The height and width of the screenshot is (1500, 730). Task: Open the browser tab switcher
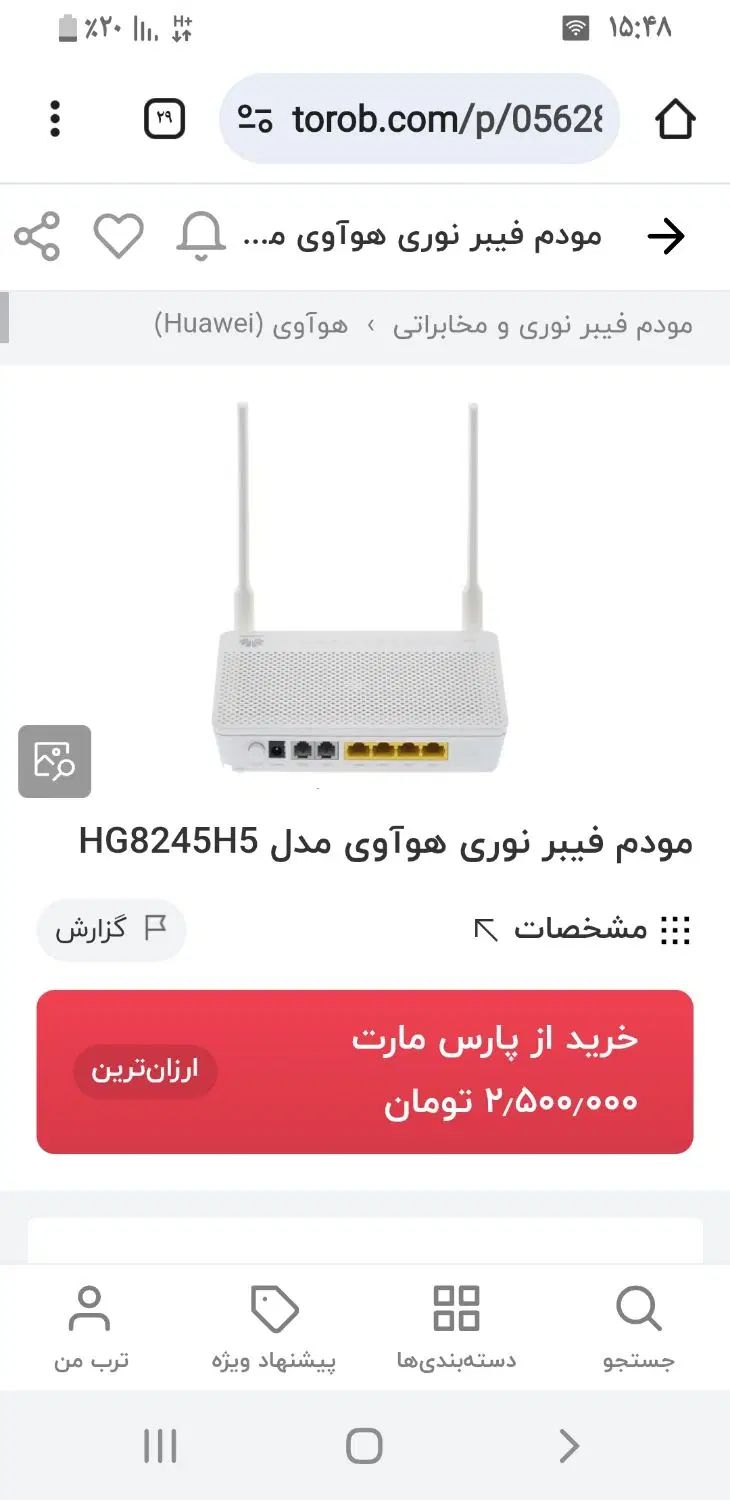pos(165,119)
